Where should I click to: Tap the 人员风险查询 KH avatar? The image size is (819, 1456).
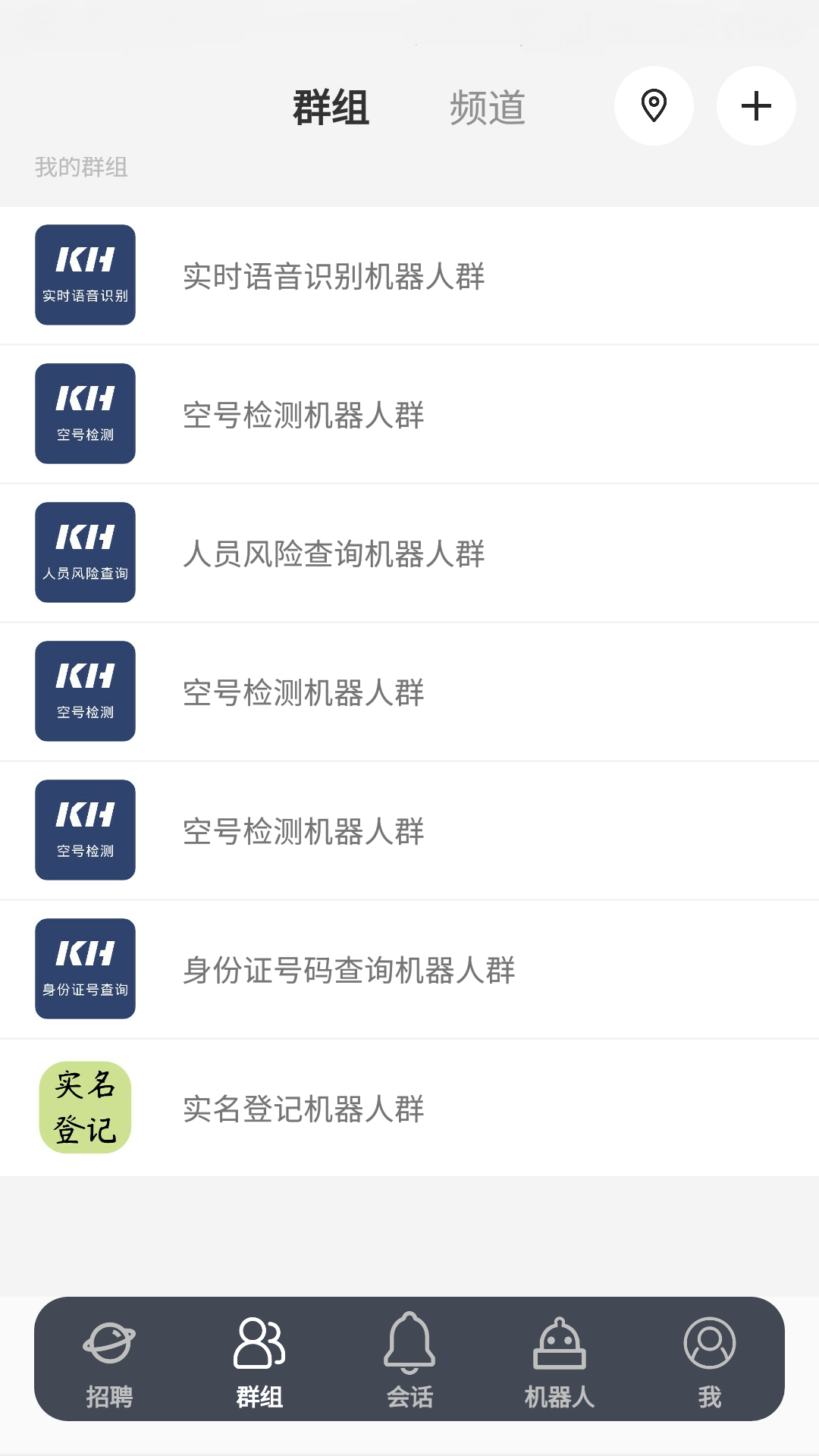(84, 552)
